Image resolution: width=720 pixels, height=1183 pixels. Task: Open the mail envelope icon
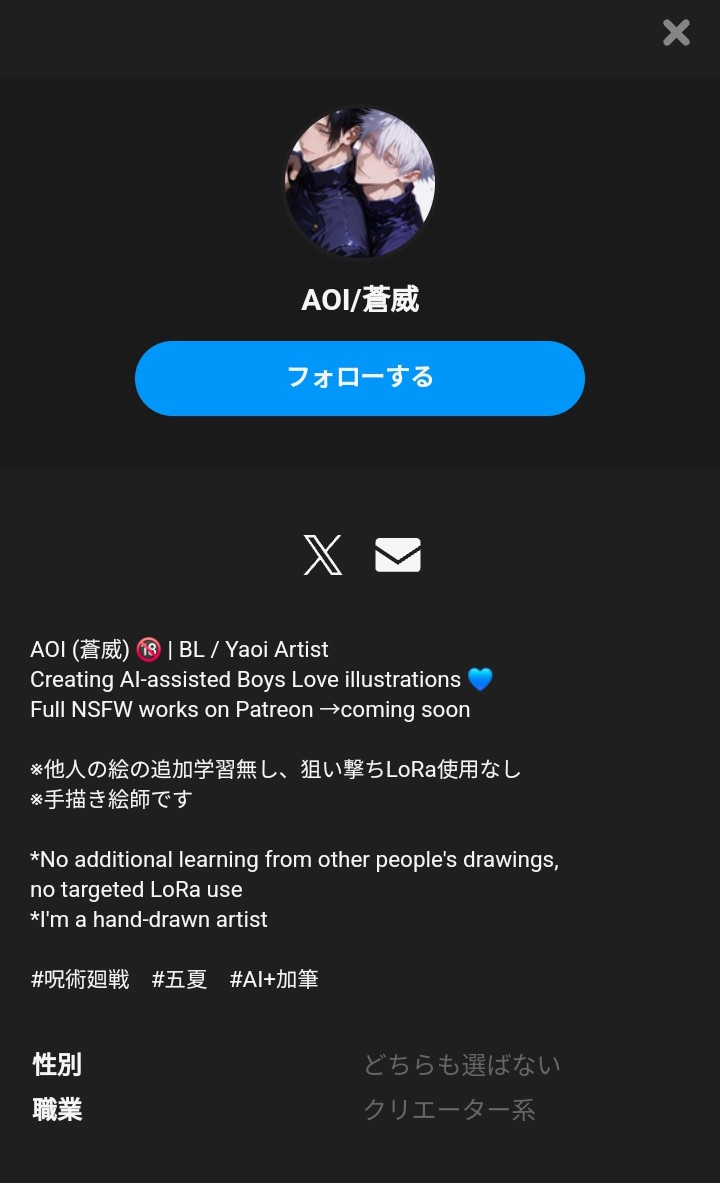pyautogui.click(x=398, y=555)
